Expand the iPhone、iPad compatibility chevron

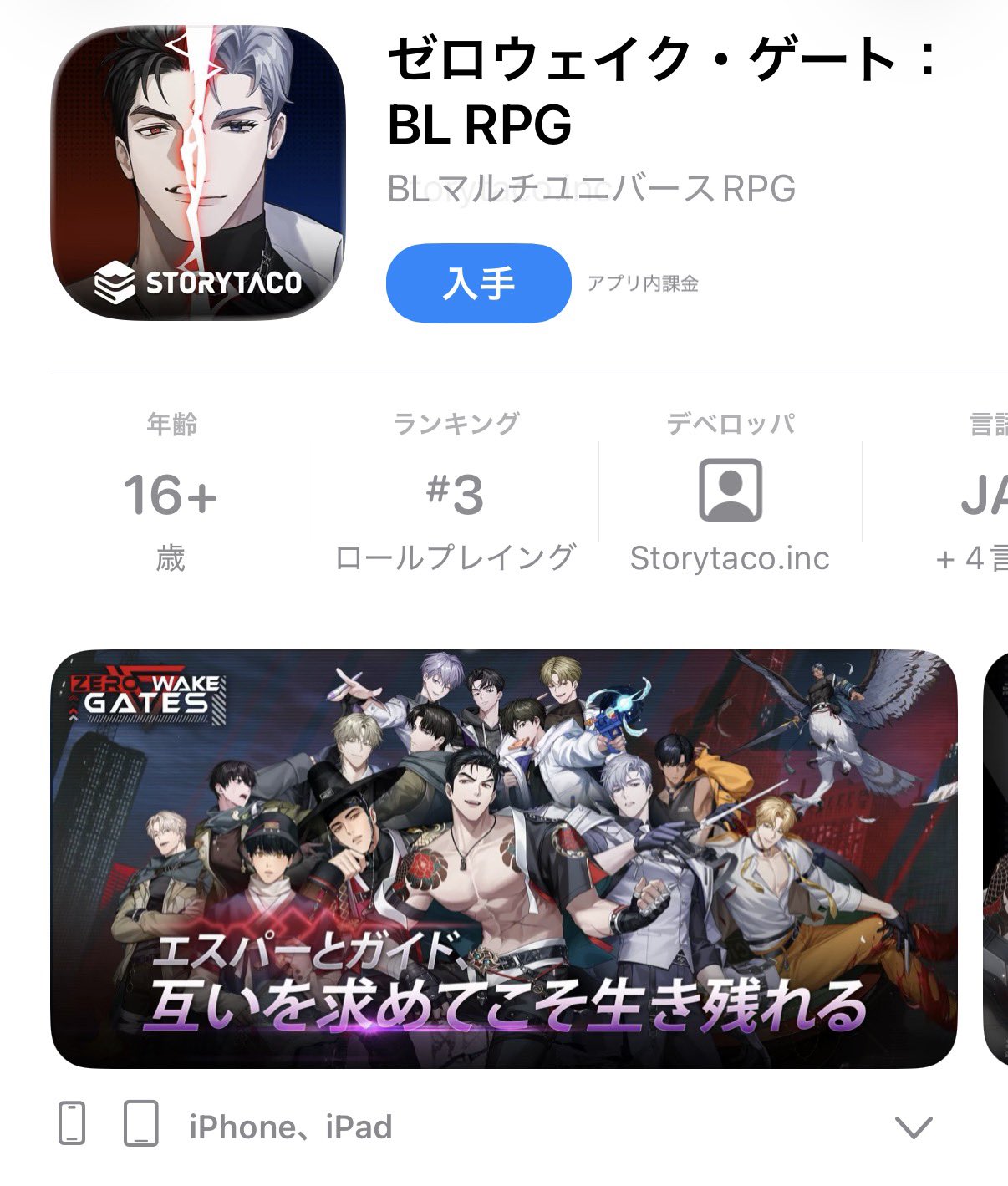point(913,1127)
